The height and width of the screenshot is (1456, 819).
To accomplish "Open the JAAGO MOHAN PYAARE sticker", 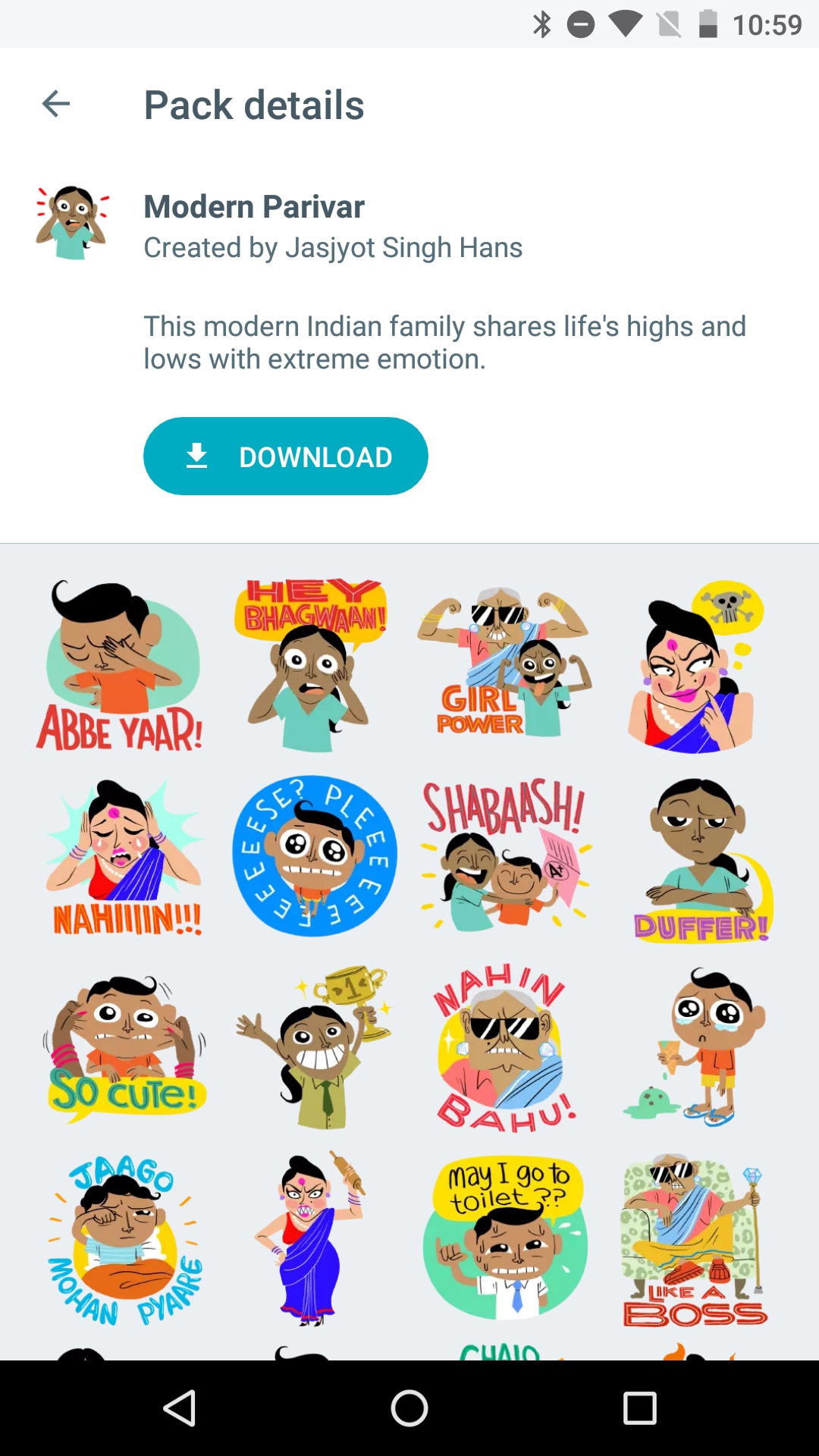I will (125, 1240).
